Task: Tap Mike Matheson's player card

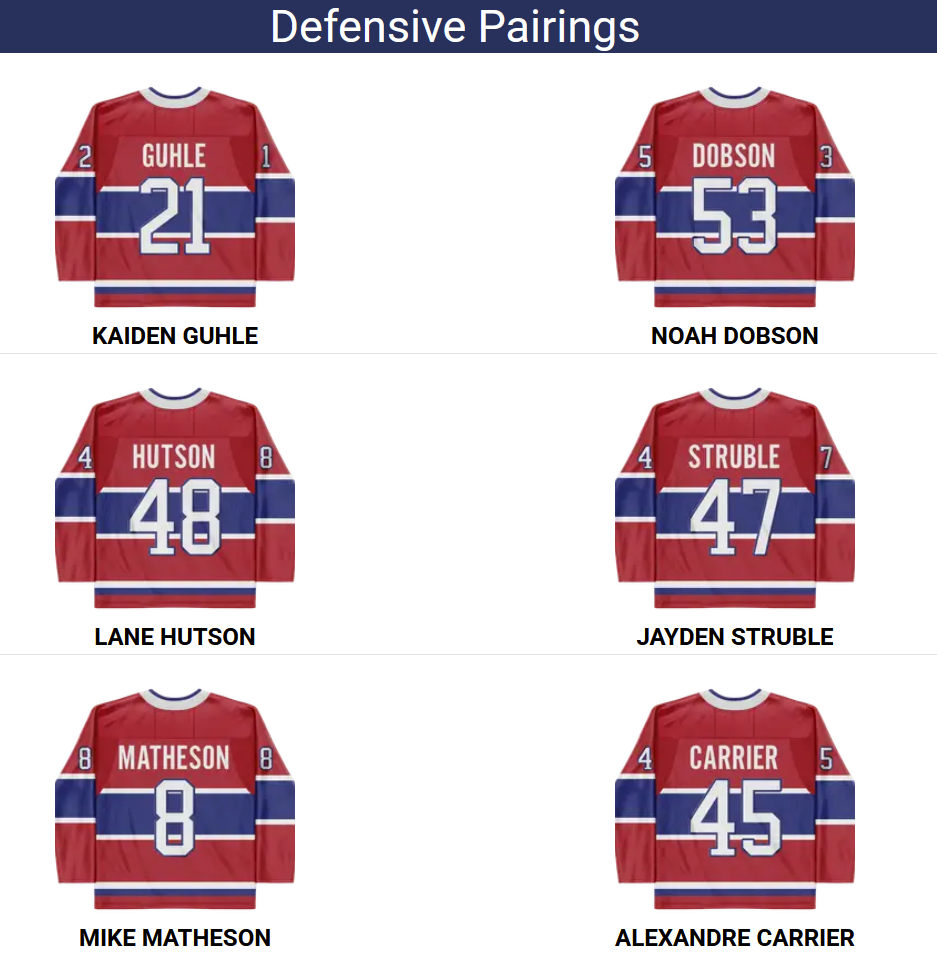Action: [175, 800]
